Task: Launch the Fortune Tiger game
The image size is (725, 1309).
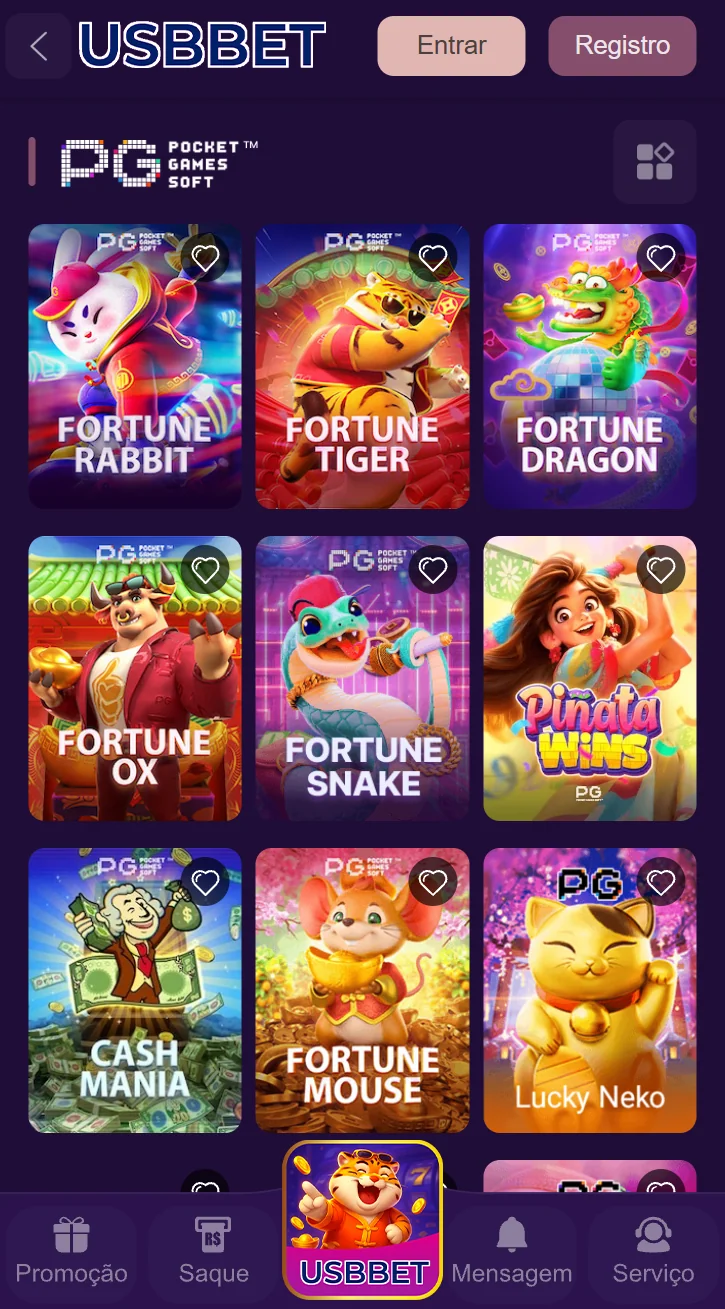Action: point(362,380)
